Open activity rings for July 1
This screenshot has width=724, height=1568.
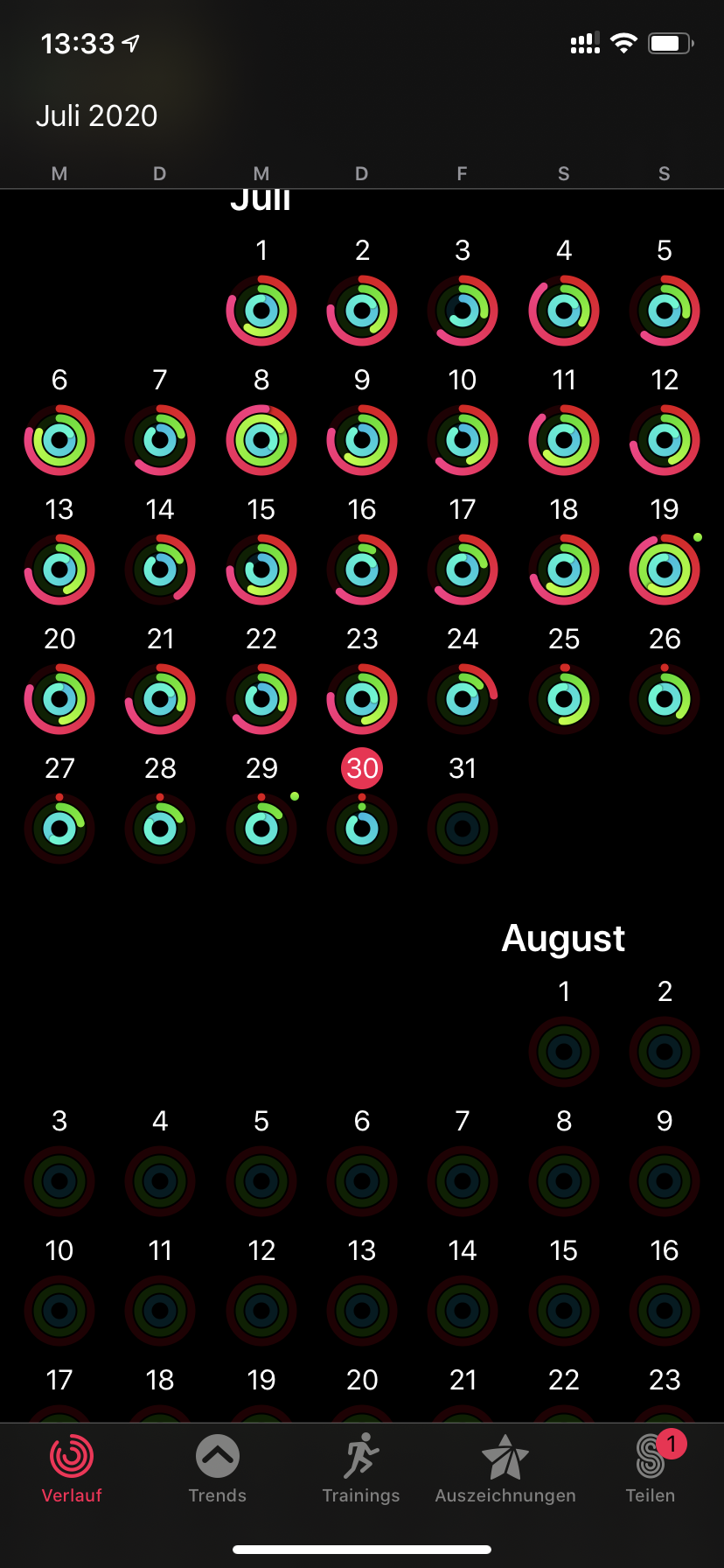tap(261, 311)
